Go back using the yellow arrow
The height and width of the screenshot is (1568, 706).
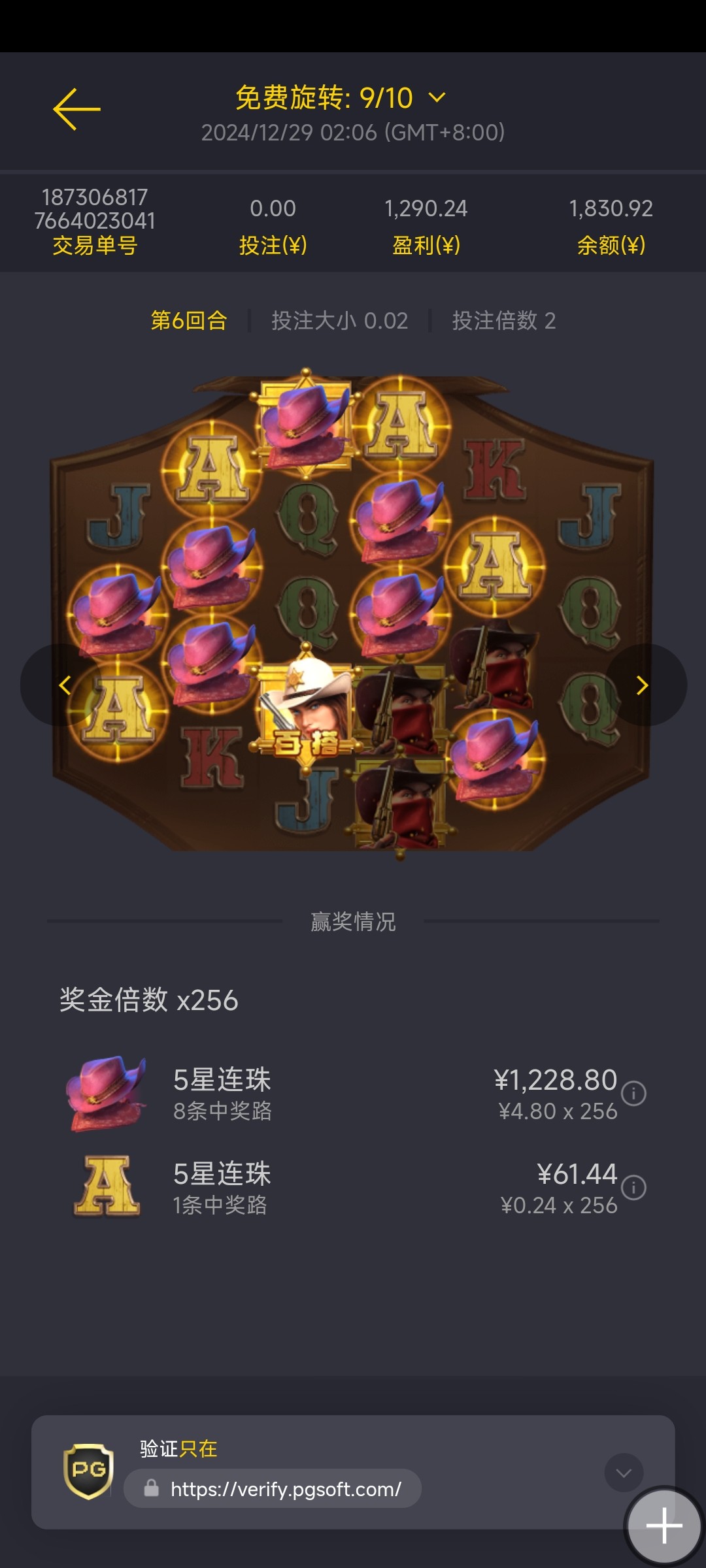click(76, 109)
